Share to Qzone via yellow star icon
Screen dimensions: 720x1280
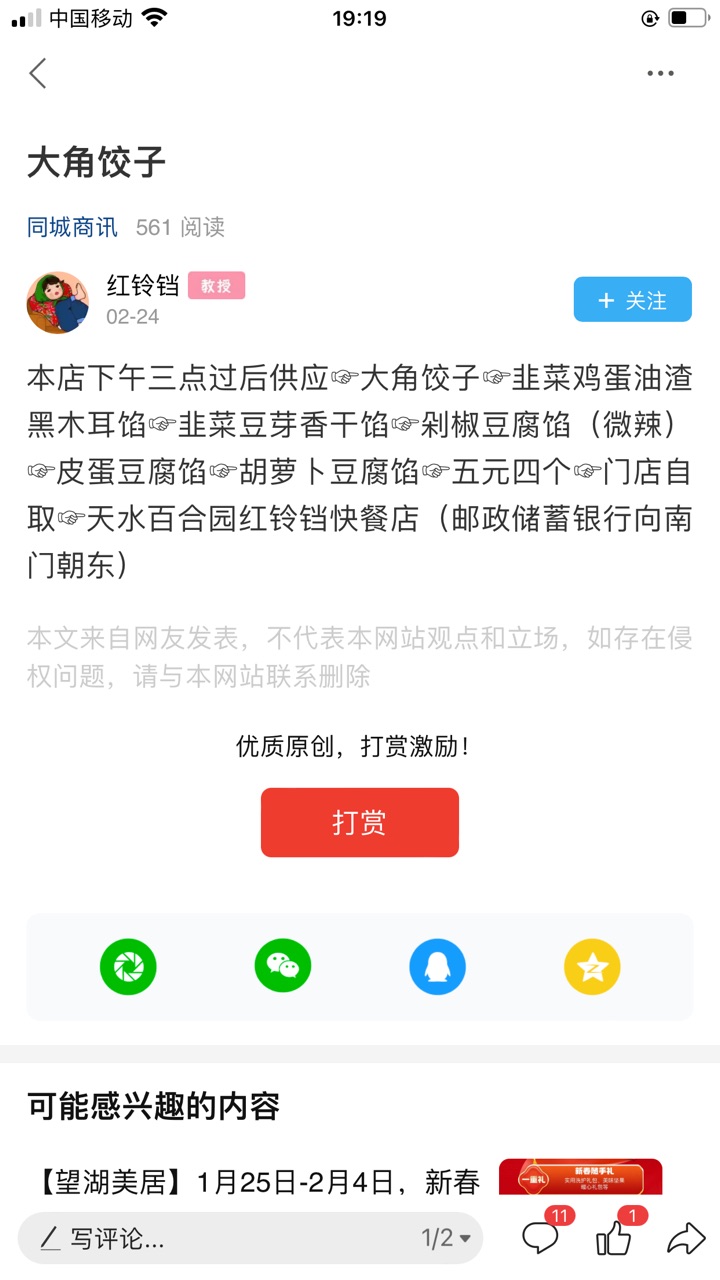(x=592, y=967)
